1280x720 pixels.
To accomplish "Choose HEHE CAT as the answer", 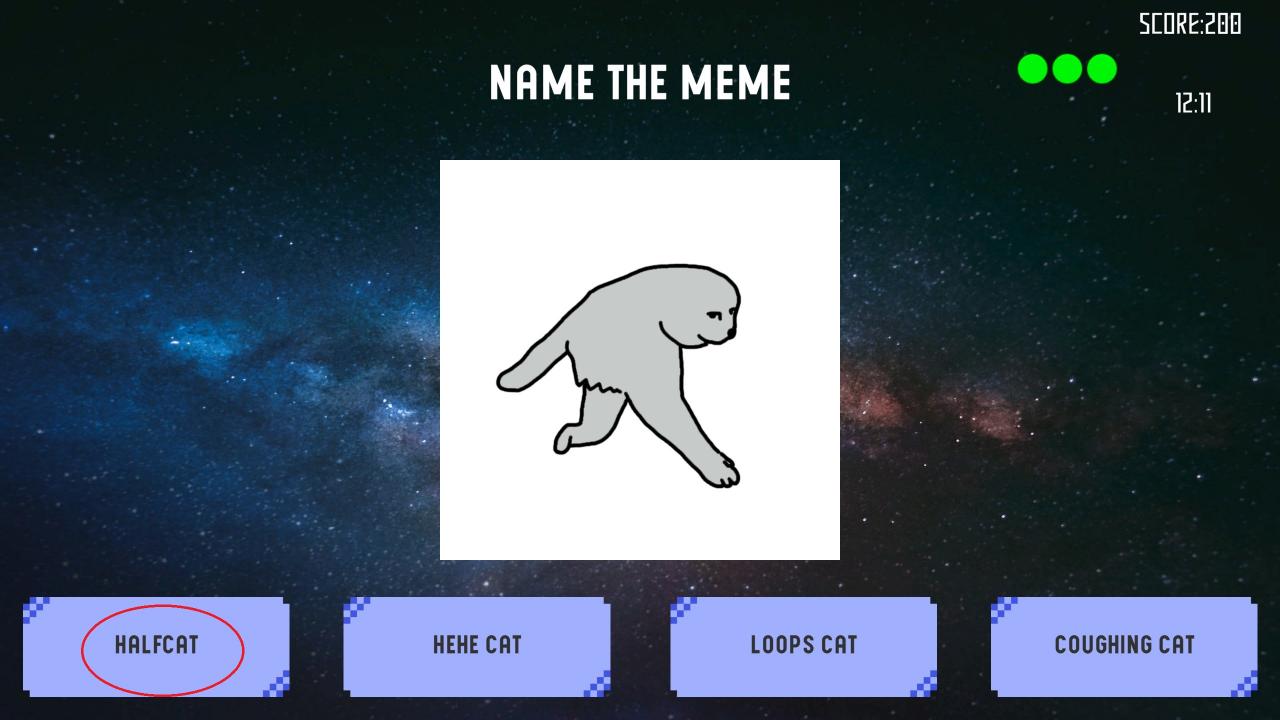I will tap(477, 646).
